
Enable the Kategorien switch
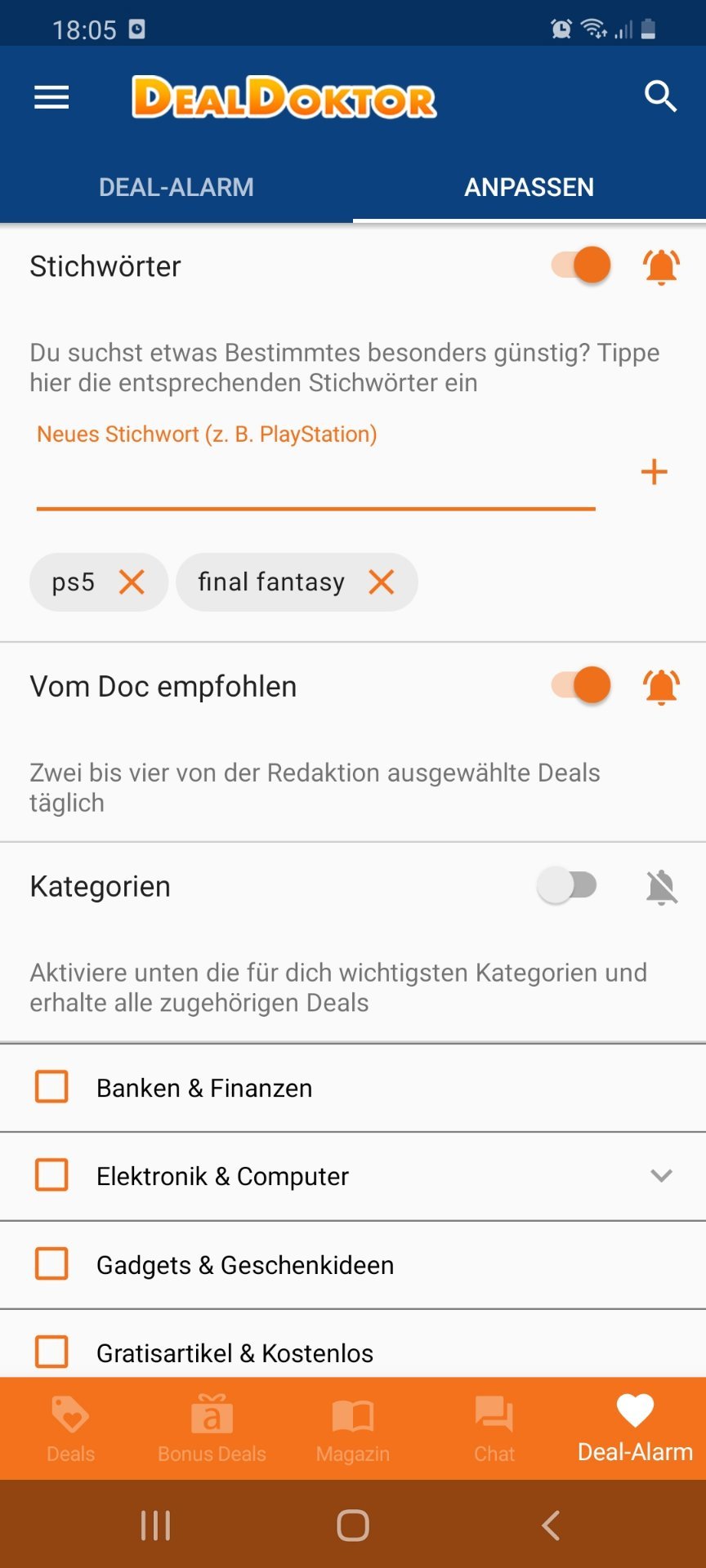tap(568, 885)
